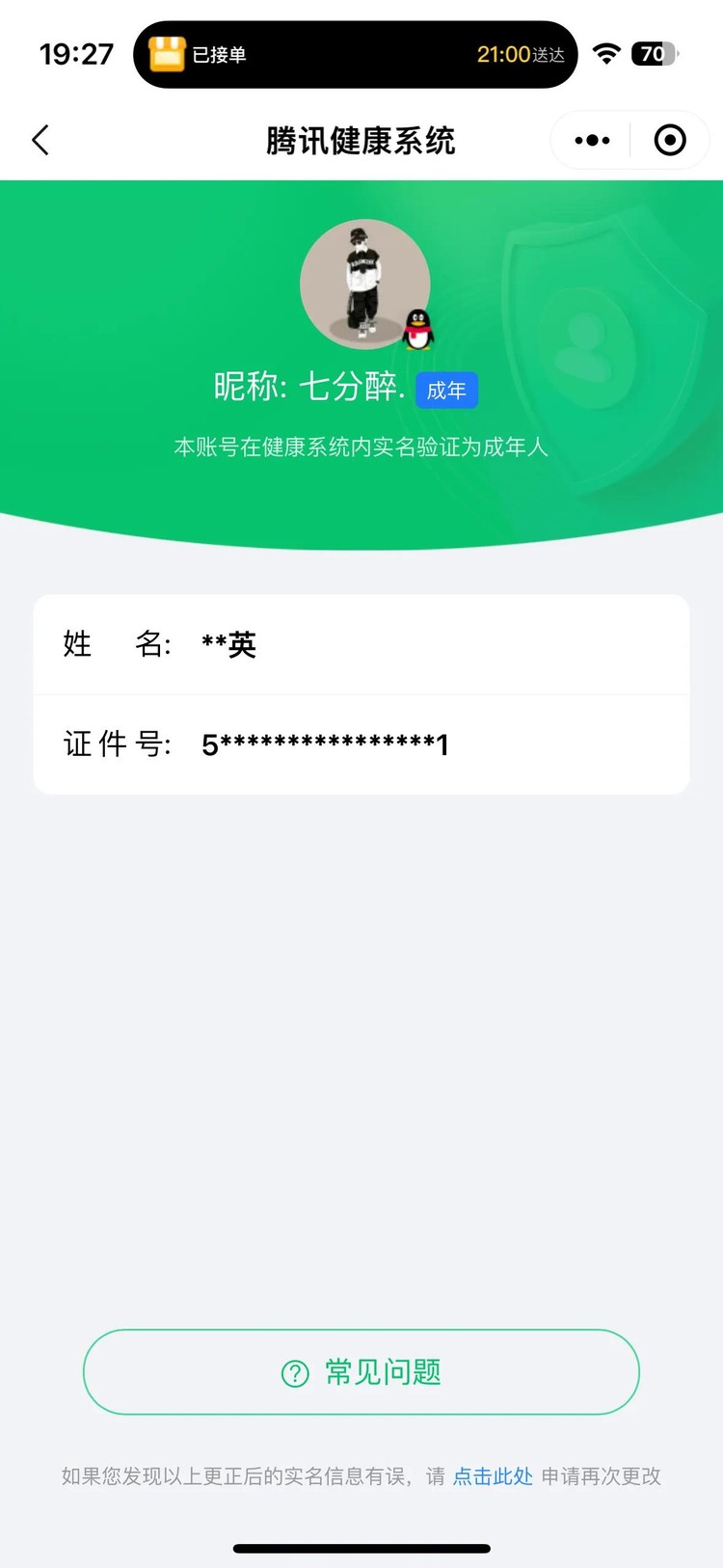Tap the back arrow to leave health system

tap(40, 140)
